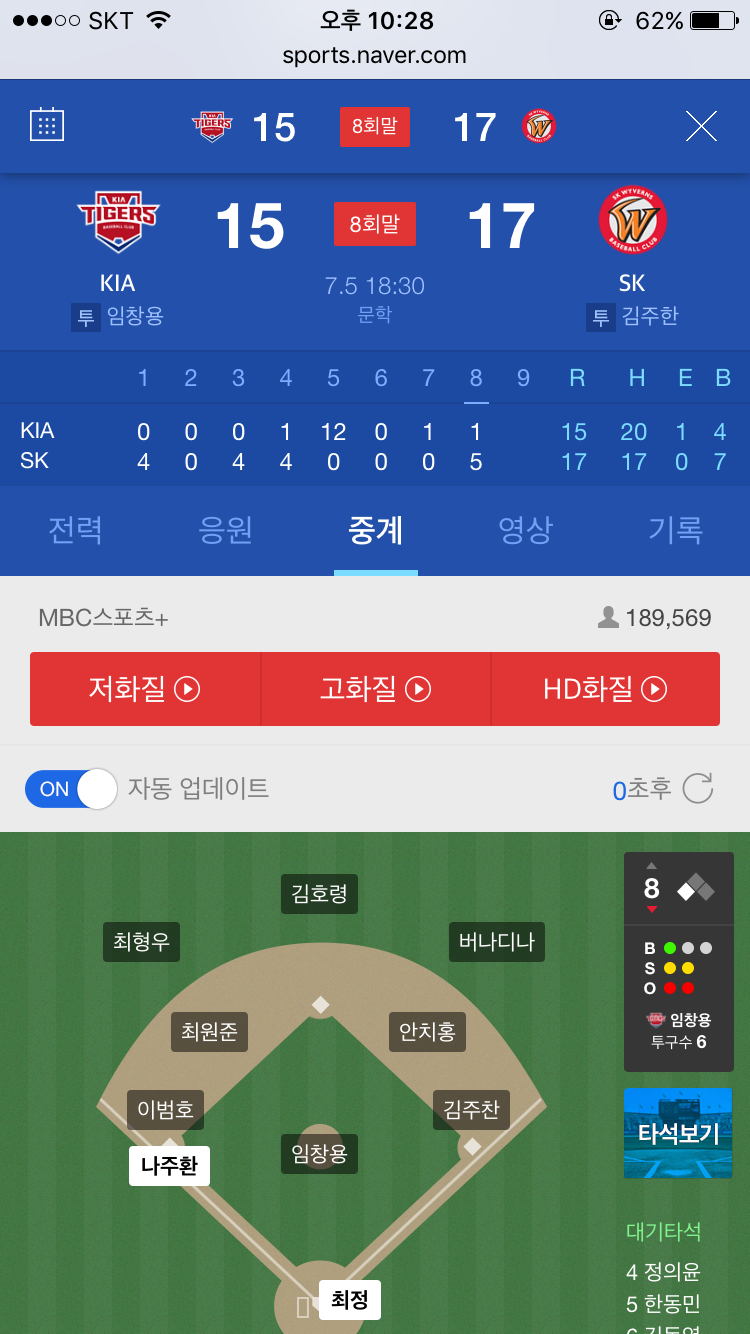
Task: Select the 중계 tab
Action: tap(375, 530)
